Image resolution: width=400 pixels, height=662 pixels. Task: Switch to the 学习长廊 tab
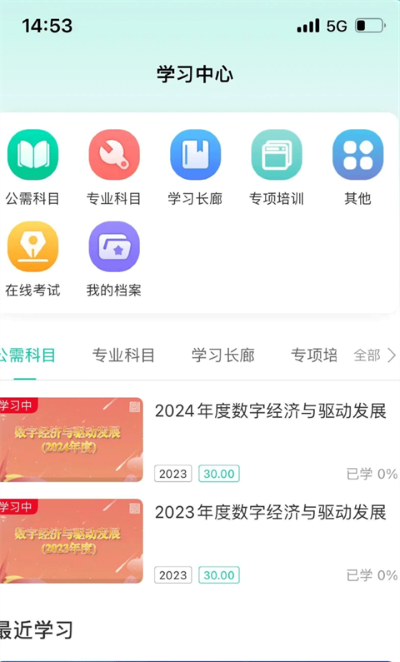coord(223,355)
